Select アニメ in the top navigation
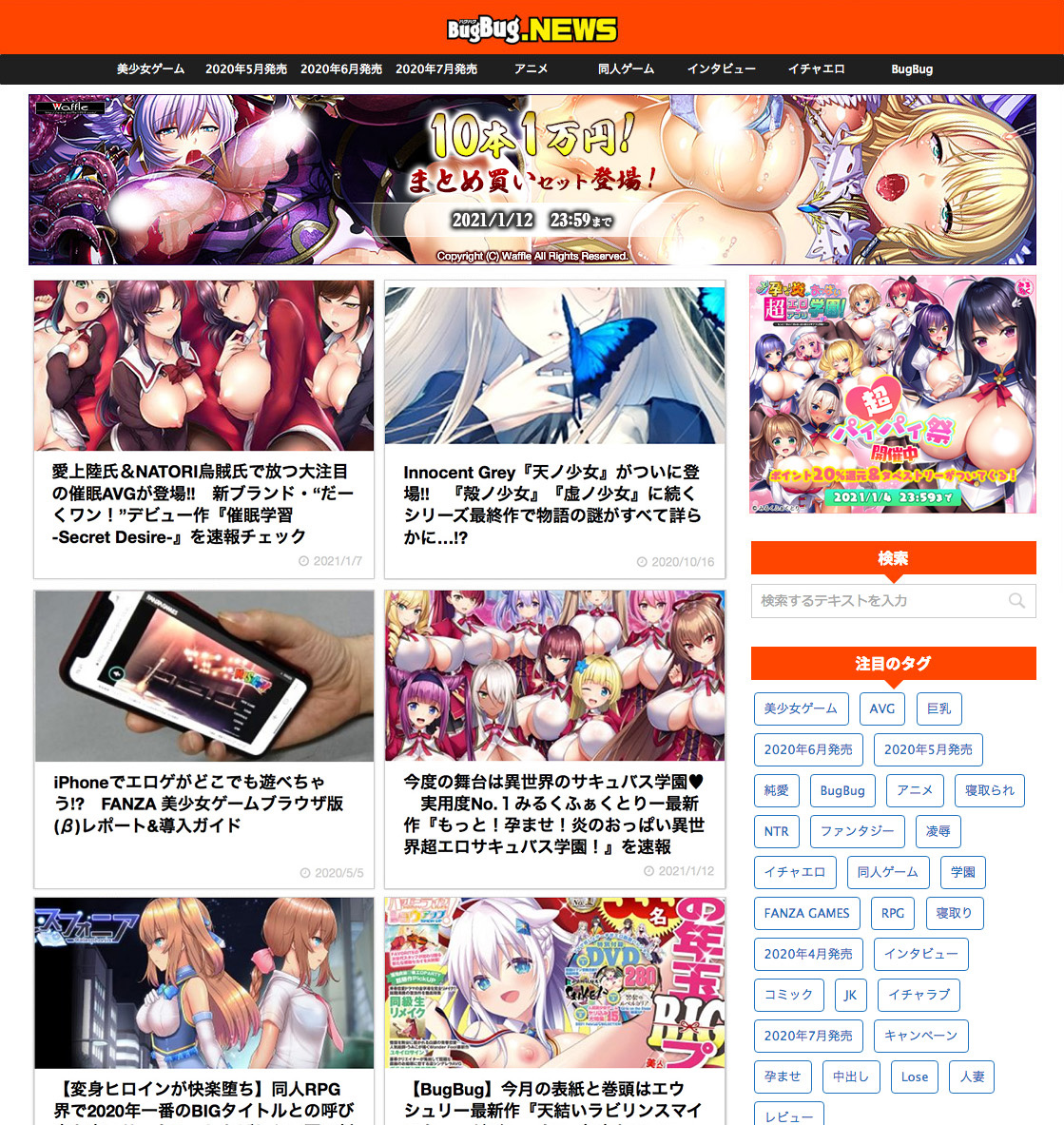The width and height of the screenshot is (1064, 1125). click(531, 69)
